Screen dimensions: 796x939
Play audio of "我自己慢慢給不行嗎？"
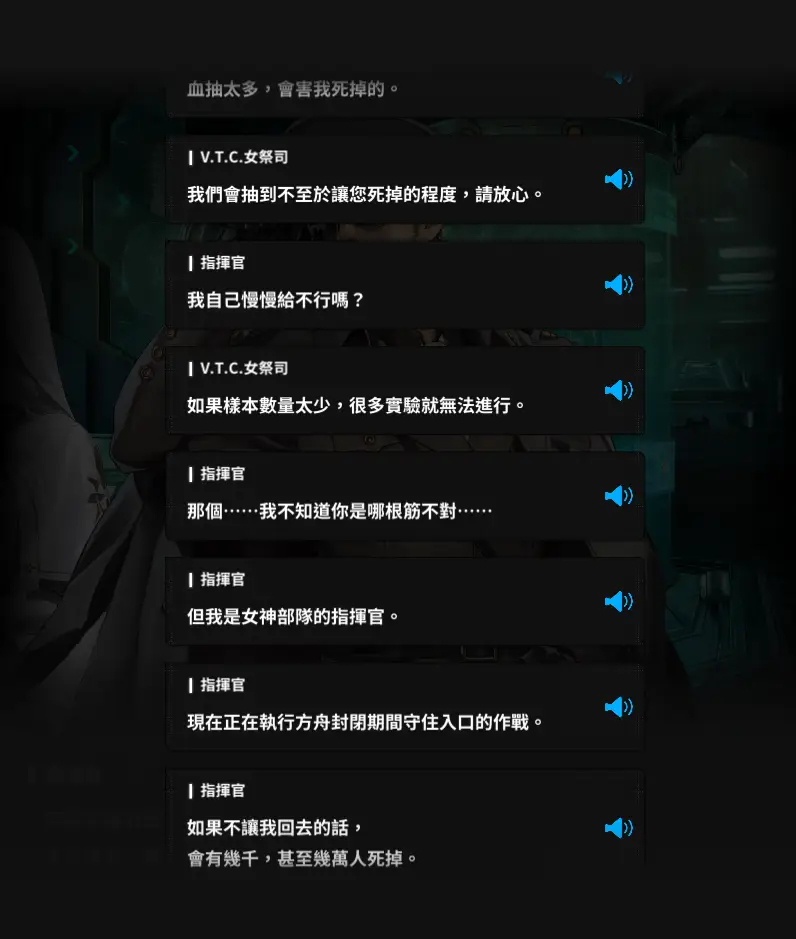(x=618, y=285)
